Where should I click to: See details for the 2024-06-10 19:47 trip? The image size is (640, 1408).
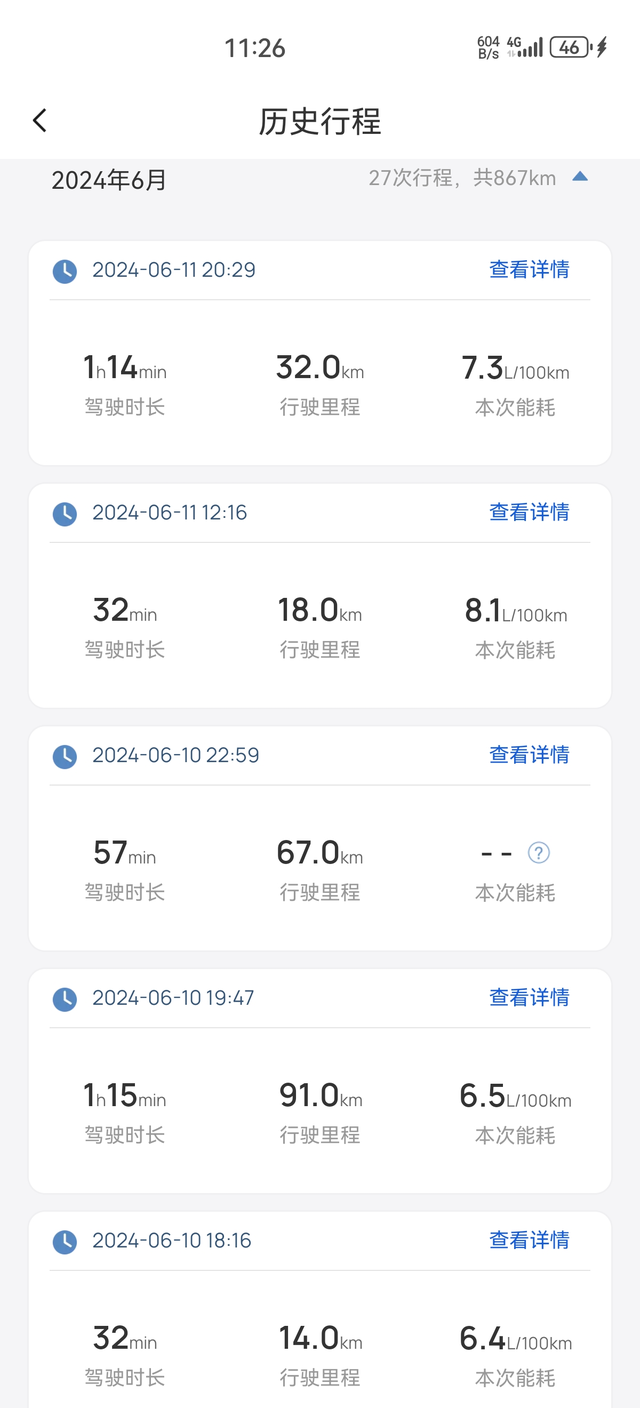tap(529, 998)
